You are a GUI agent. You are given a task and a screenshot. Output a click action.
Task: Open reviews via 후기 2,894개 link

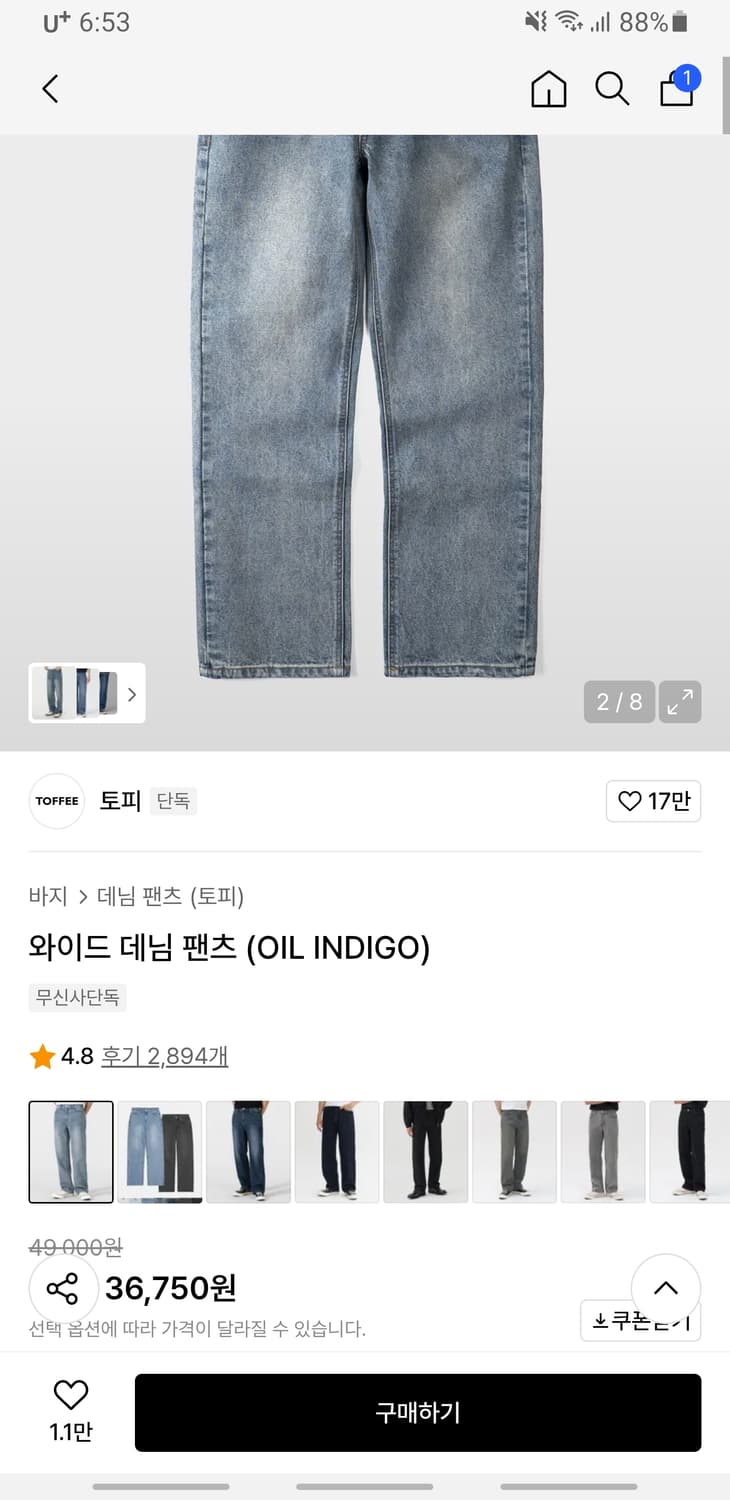[x=164, y=1056]
